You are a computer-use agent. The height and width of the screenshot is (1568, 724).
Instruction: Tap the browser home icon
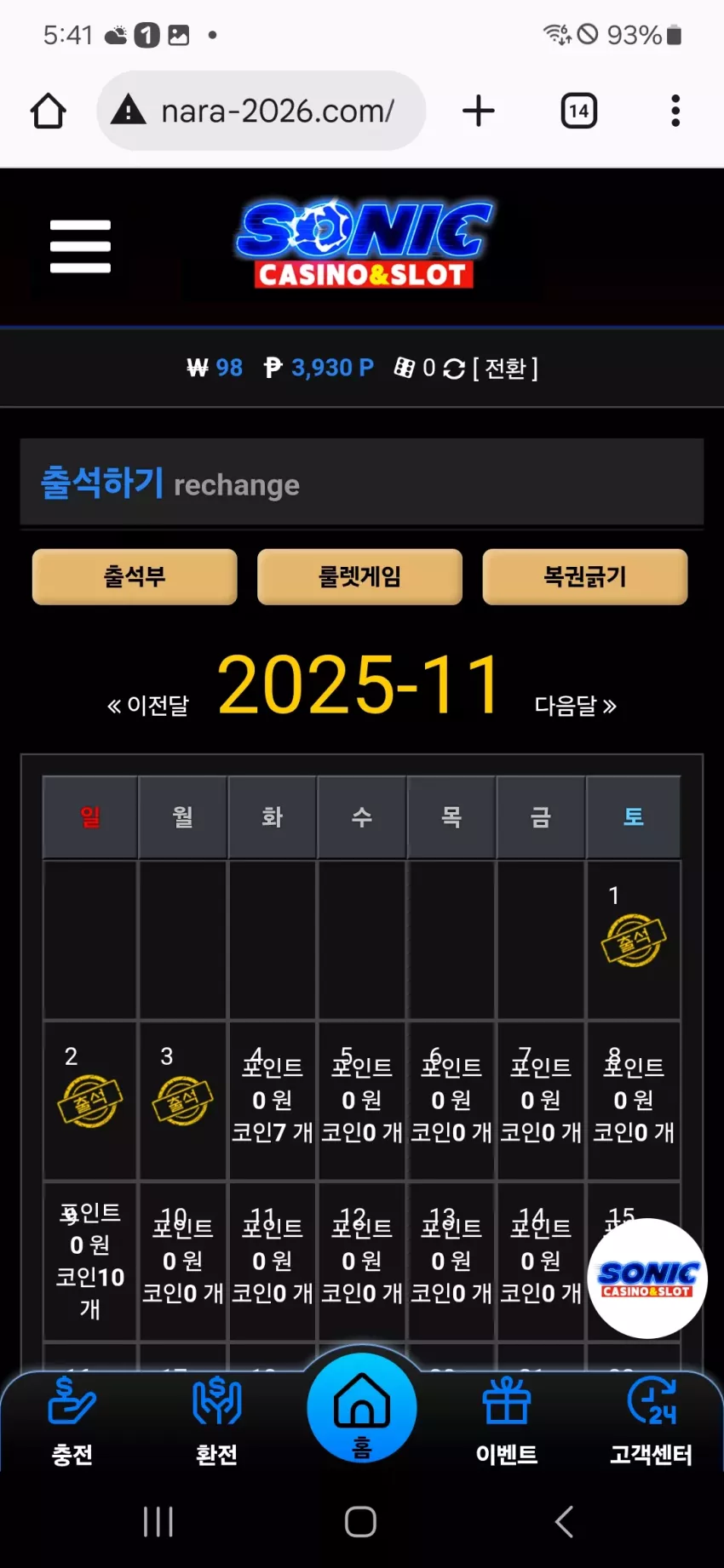click(49, 111)
